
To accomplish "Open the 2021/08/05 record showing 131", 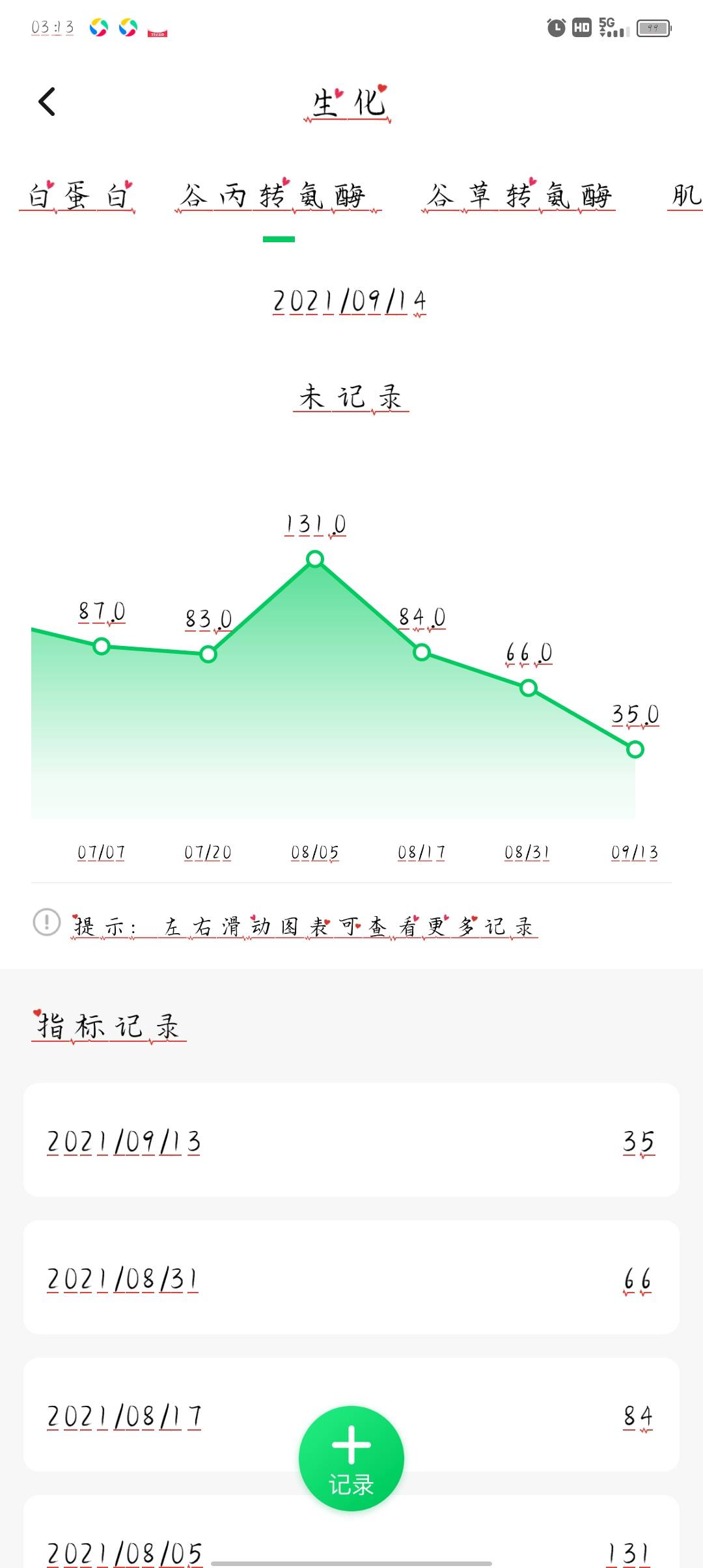I will (x=351, y=1550).
